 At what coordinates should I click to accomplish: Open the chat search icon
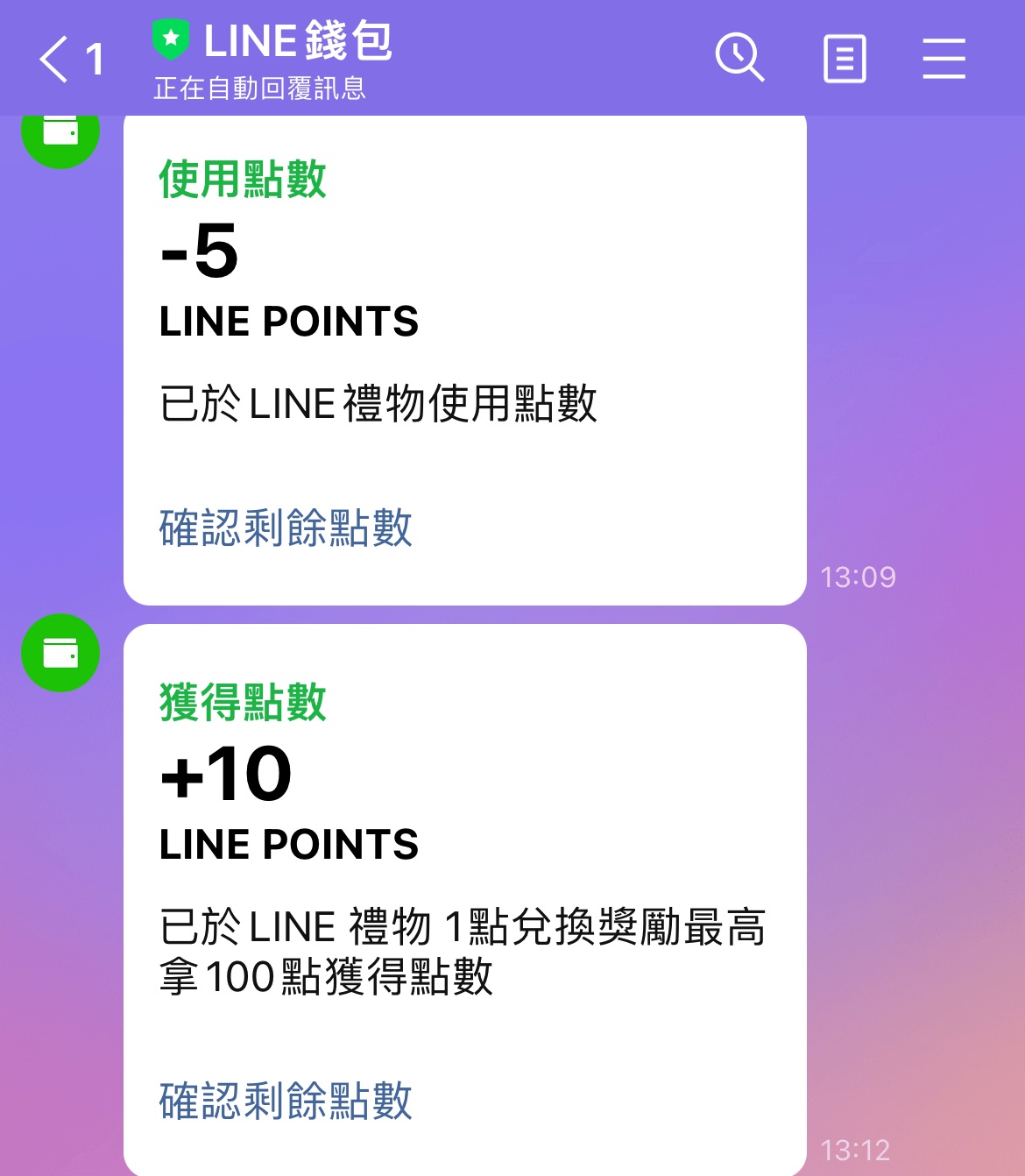739,58
